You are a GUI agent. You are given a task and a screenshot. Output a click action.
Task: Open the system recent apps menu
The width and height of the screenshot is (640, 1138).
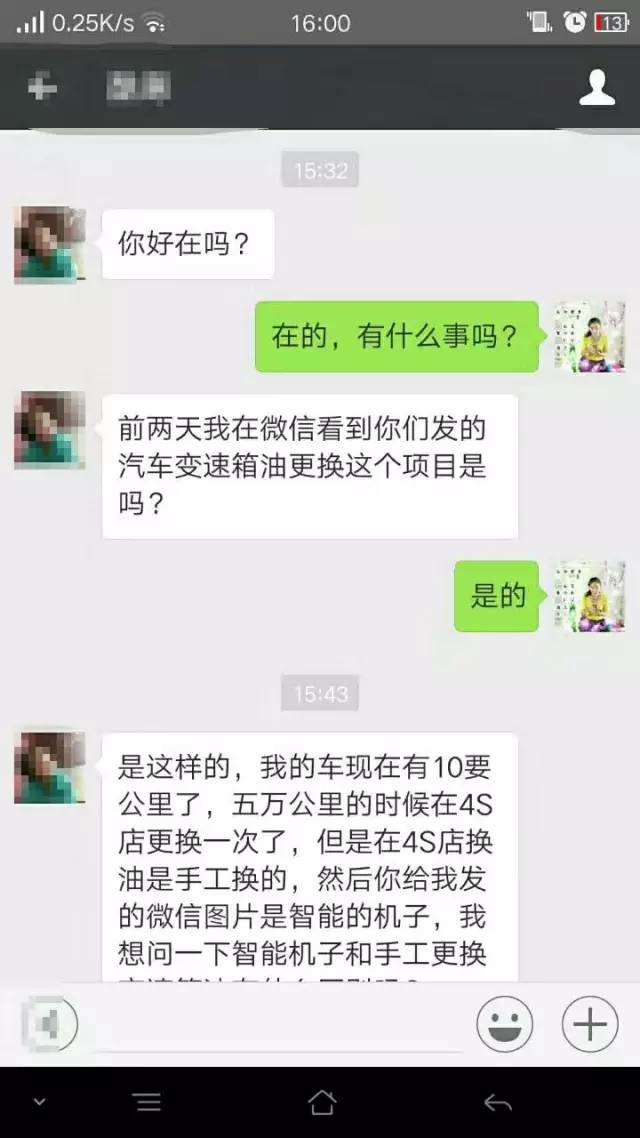(148, 1102)
